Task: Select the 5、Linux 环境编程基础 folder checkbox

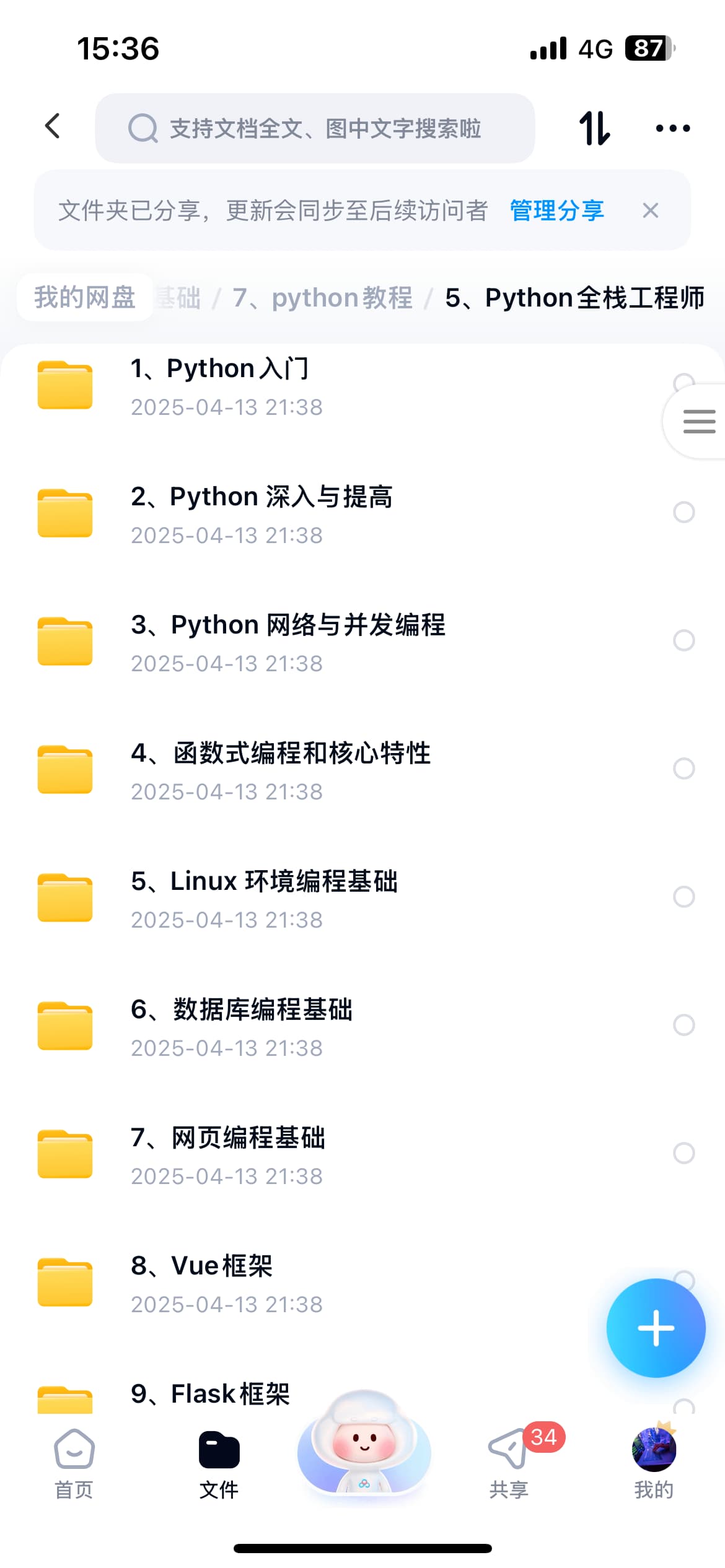Action: coord(683,897)
